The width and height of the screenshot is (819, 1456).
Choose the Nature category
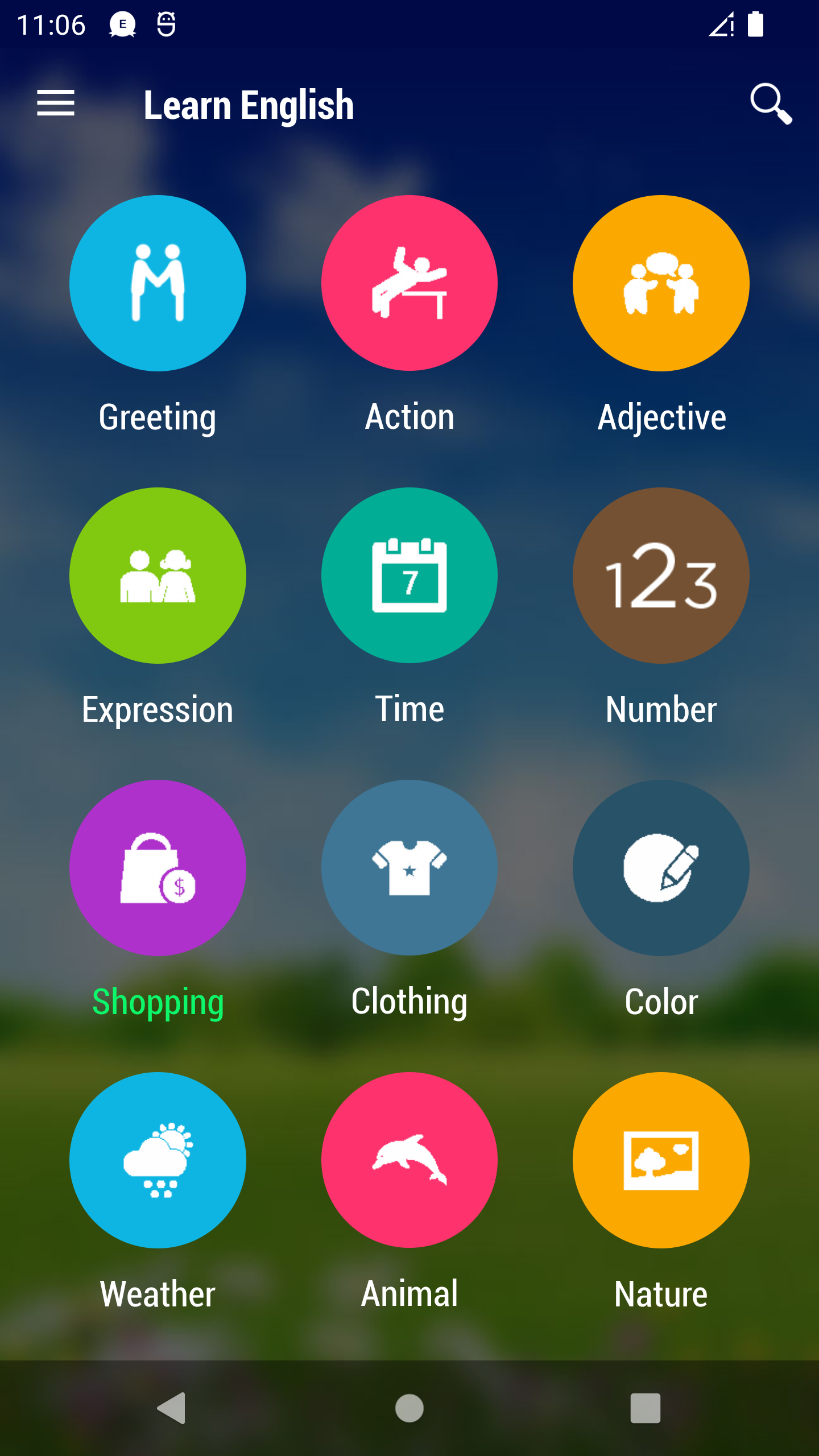click(x=661, y=1160)
